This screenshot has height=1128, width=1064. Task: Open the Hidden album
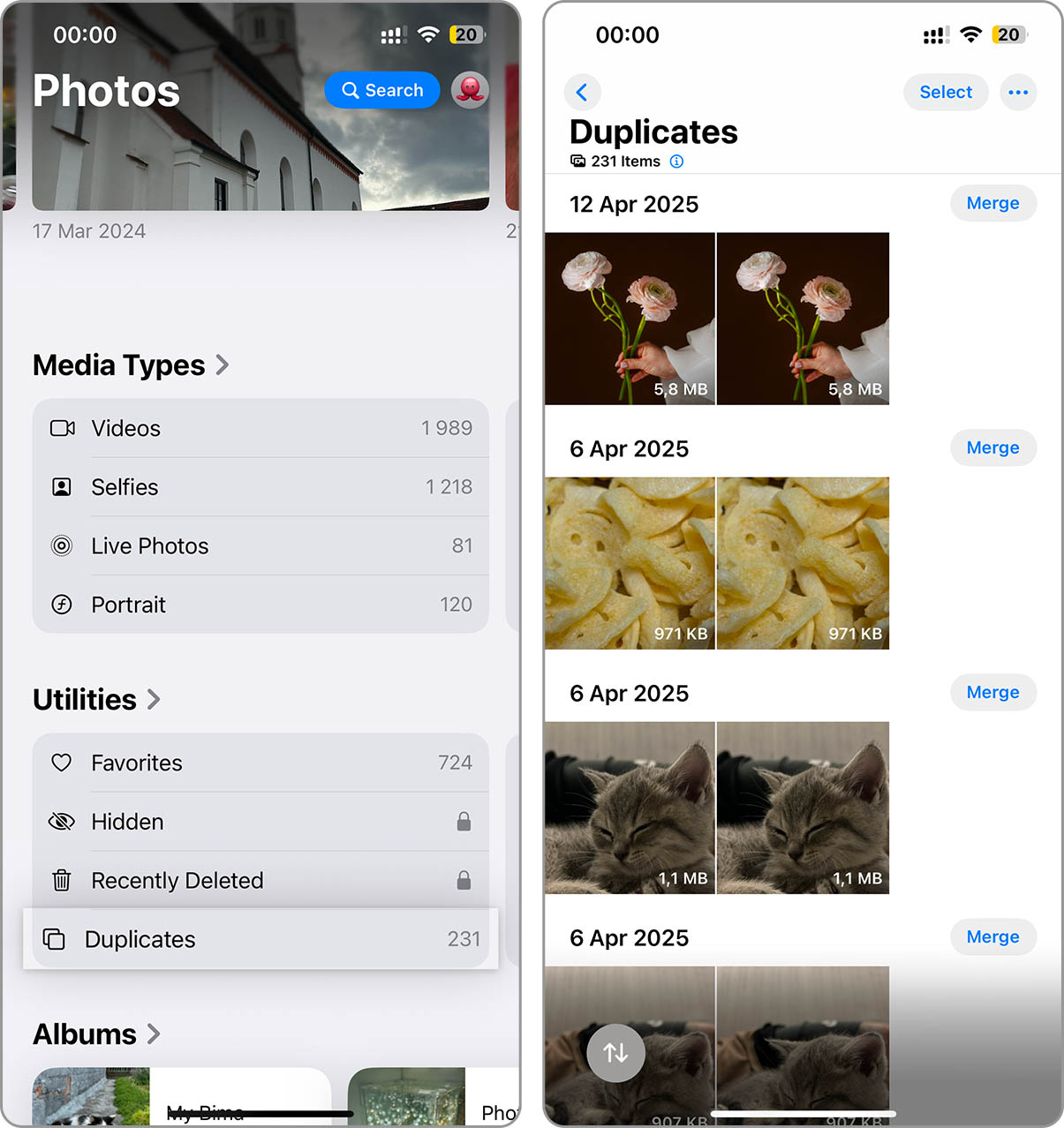pyautogui.click(x=260, y=822)
